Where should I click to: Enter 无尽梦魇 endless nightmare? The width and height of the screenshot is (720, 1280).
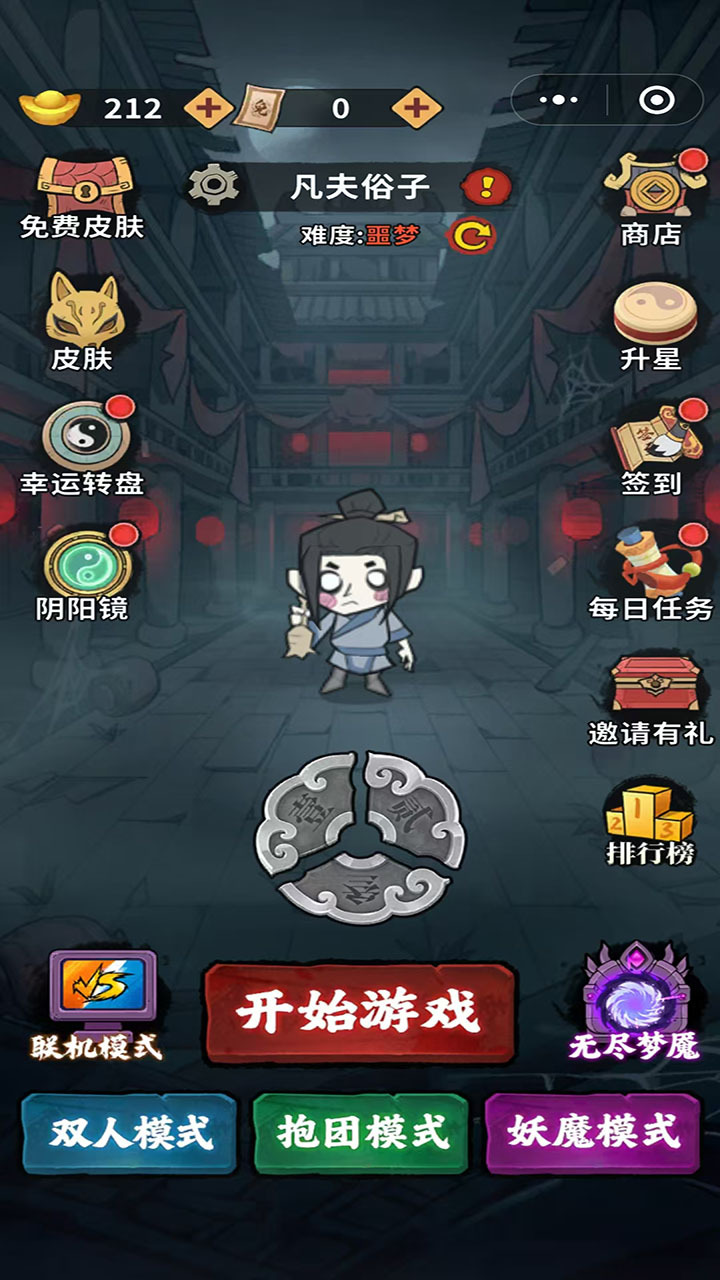pos(634,1000)
